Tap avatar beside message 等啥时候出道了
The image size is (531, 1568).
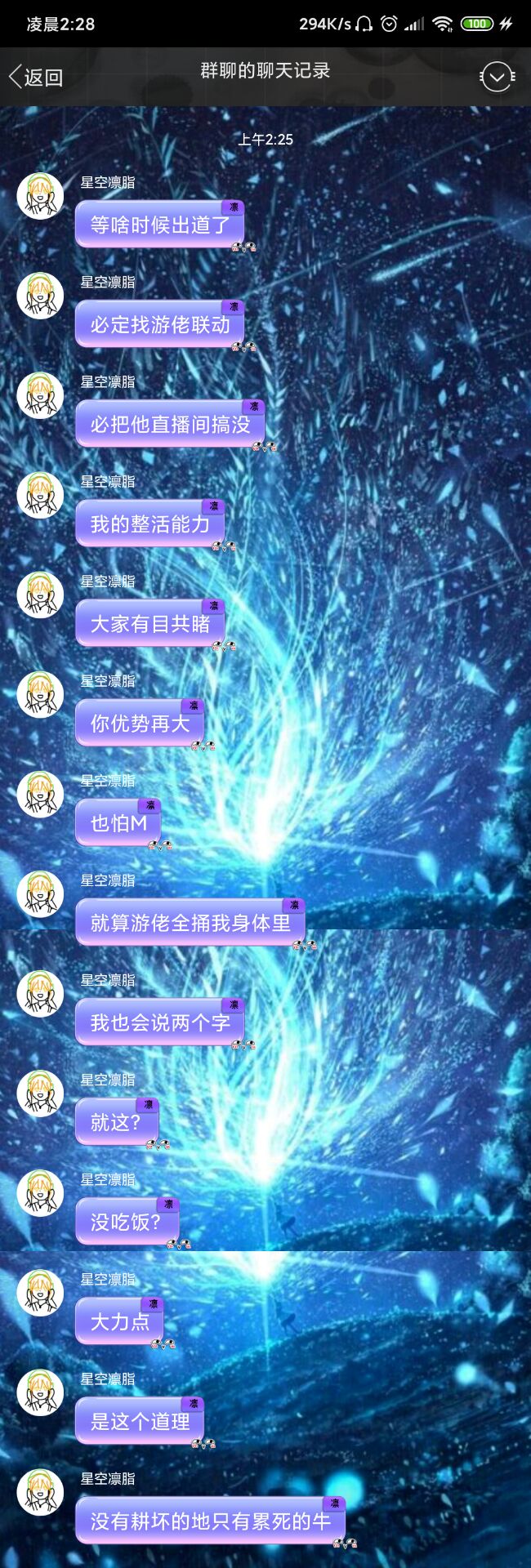click(40, 196)
